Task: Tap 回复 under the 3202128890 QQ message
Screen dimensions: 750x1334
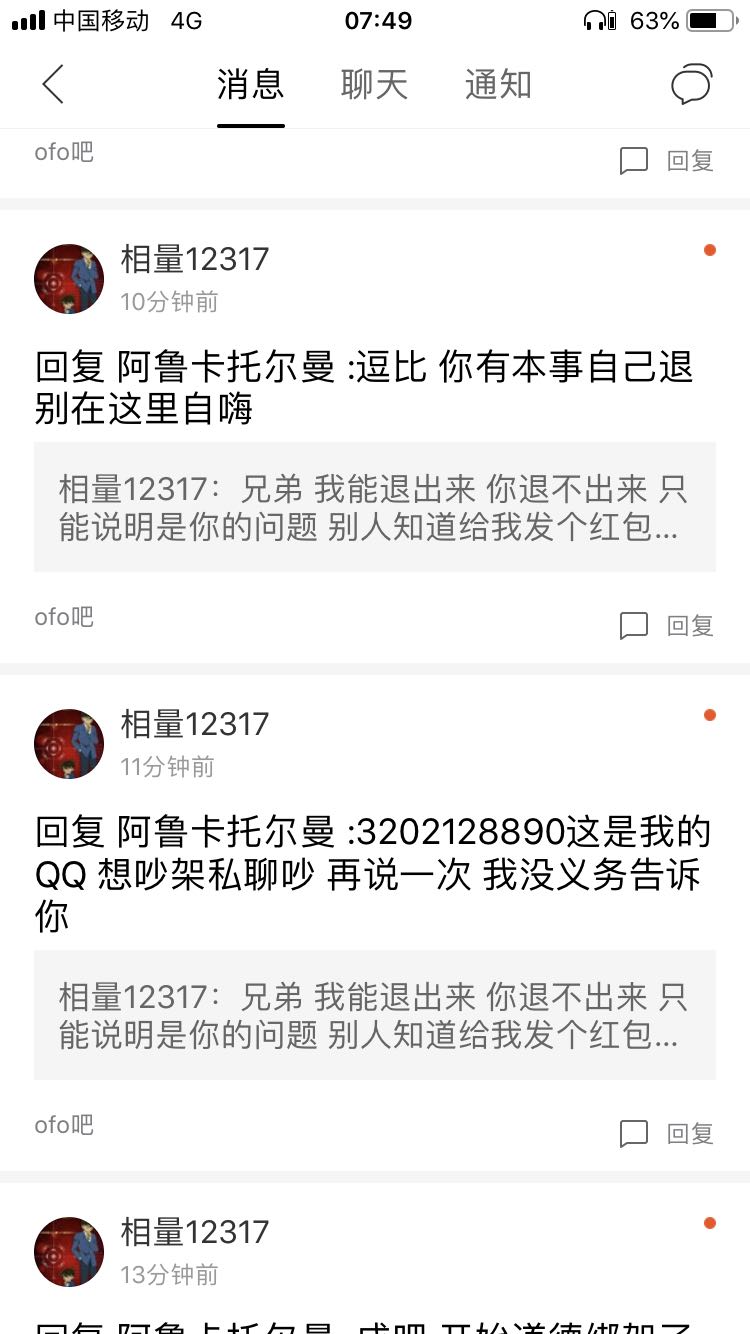Action: tap(667, 1133)
